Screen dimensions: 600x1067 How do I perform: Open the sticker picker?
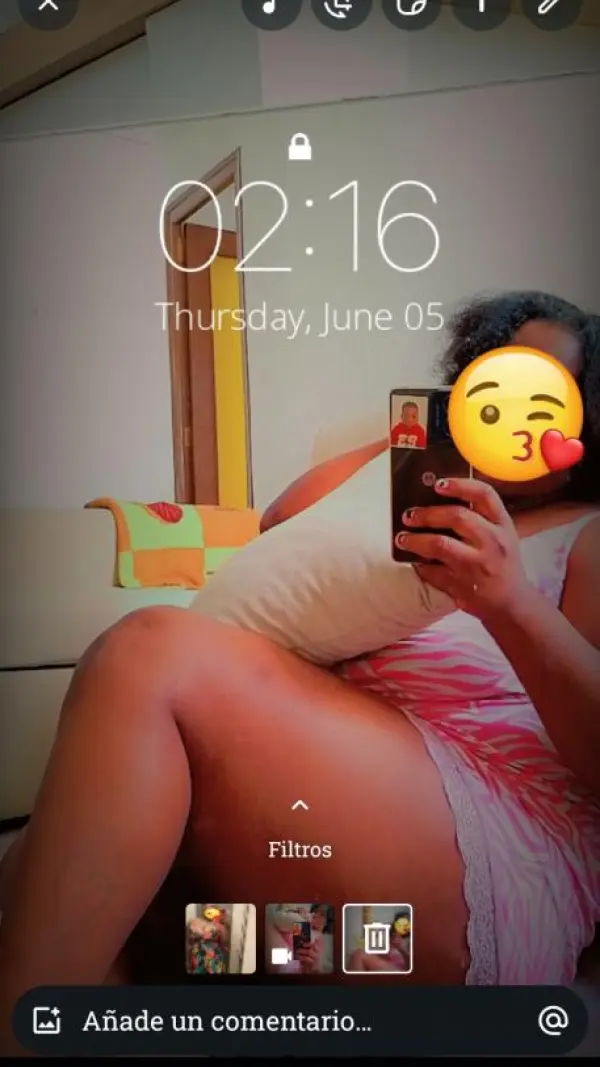[411, 6]
